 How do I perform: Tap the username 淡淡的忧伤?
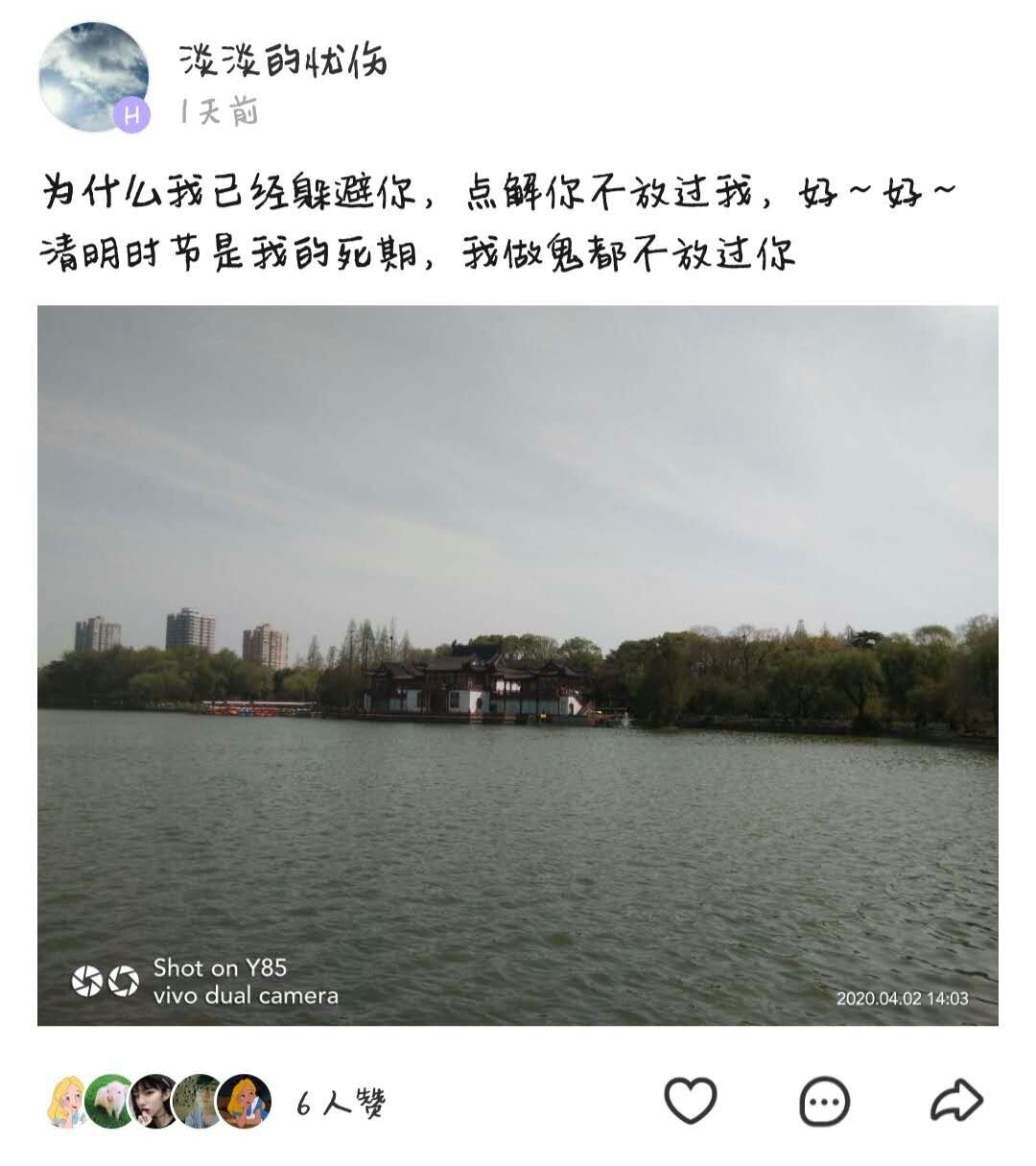[283, 60]
